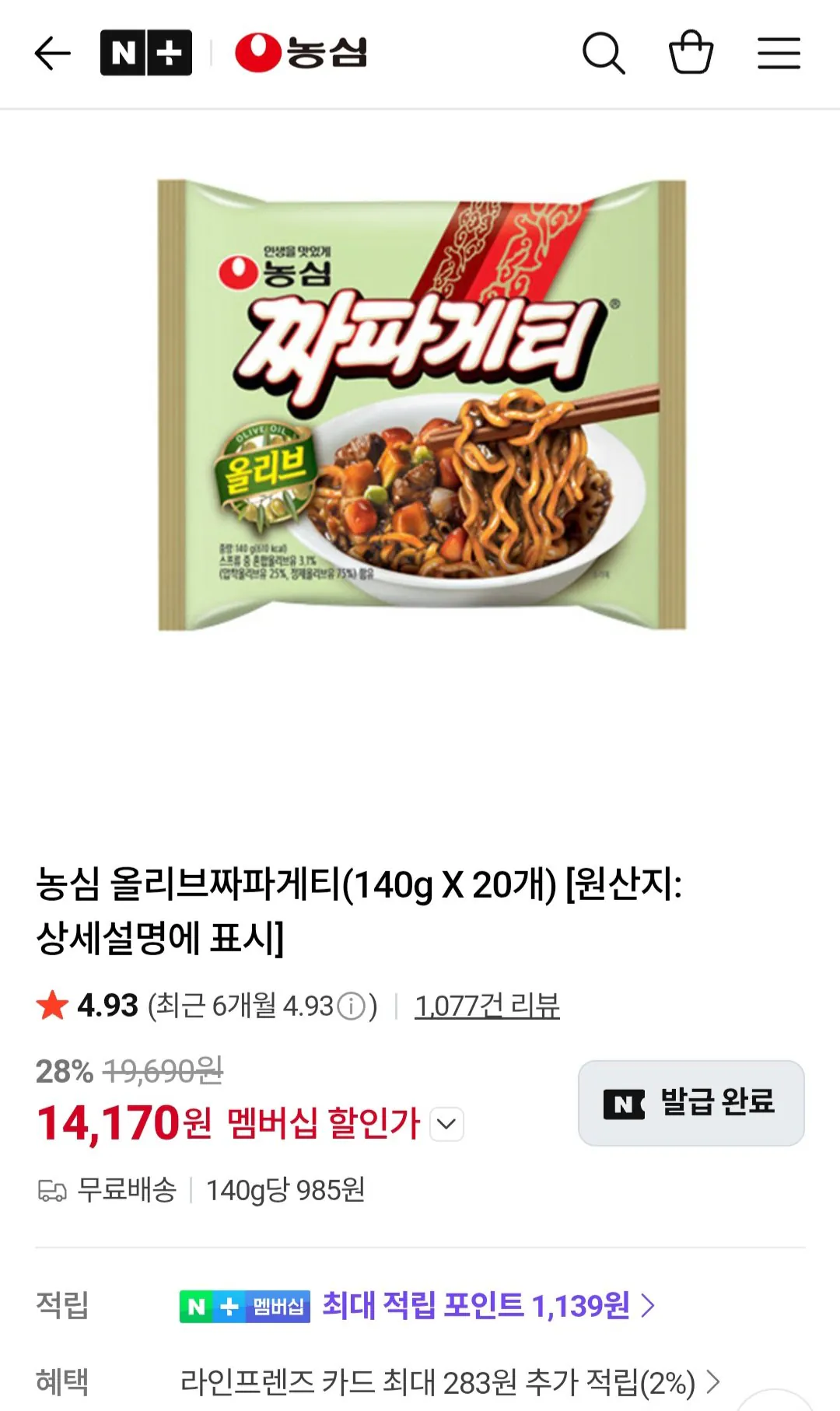The height and width of the screenshot is (1411, 840).
Task: Go back with the arrow icon
Action: [53, 53]
